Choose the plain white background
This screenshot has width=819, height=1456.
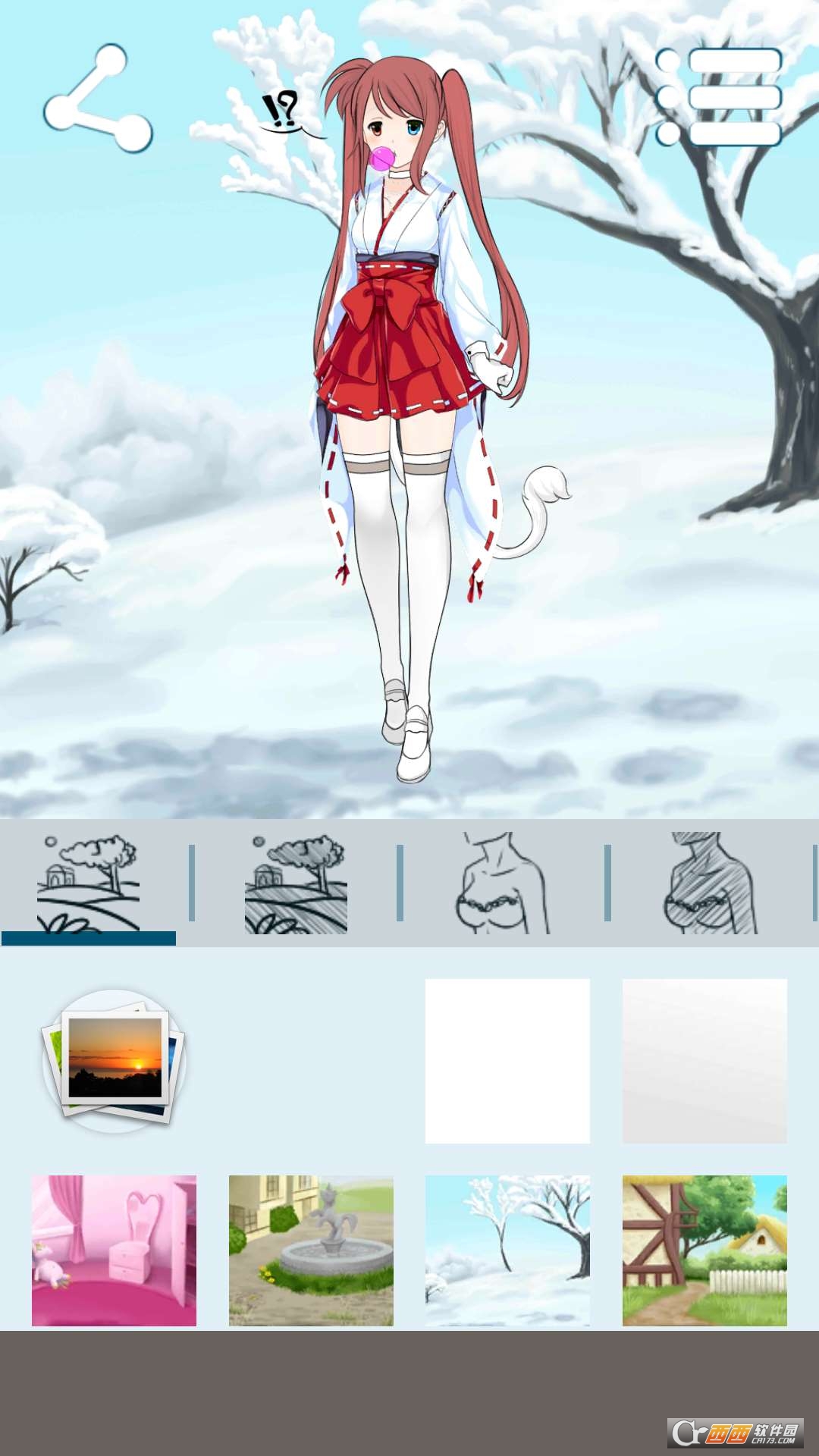tap(507, 1060)
